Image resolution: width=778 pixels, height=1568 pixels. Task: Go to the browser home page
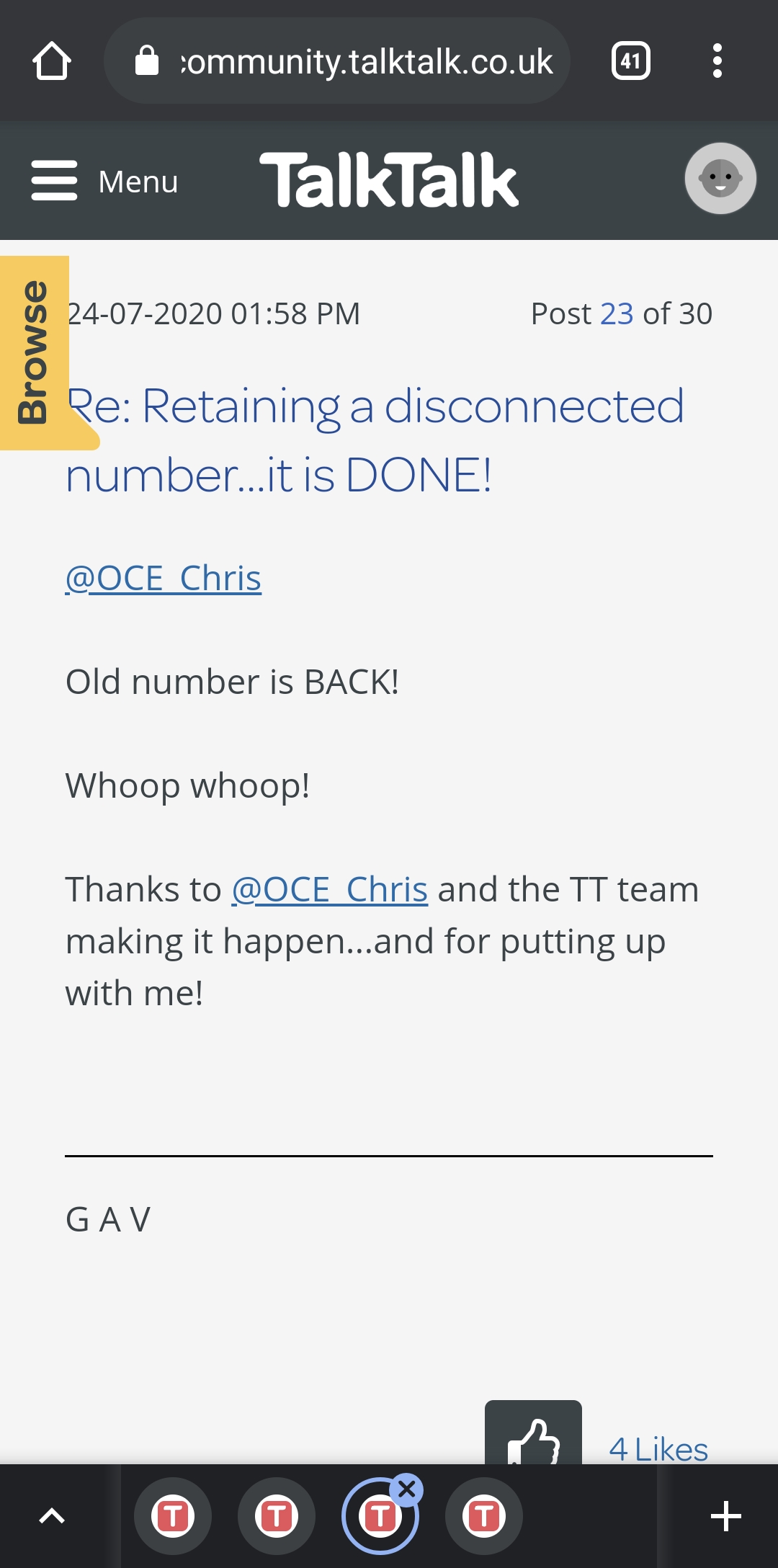tap(52, 61)
